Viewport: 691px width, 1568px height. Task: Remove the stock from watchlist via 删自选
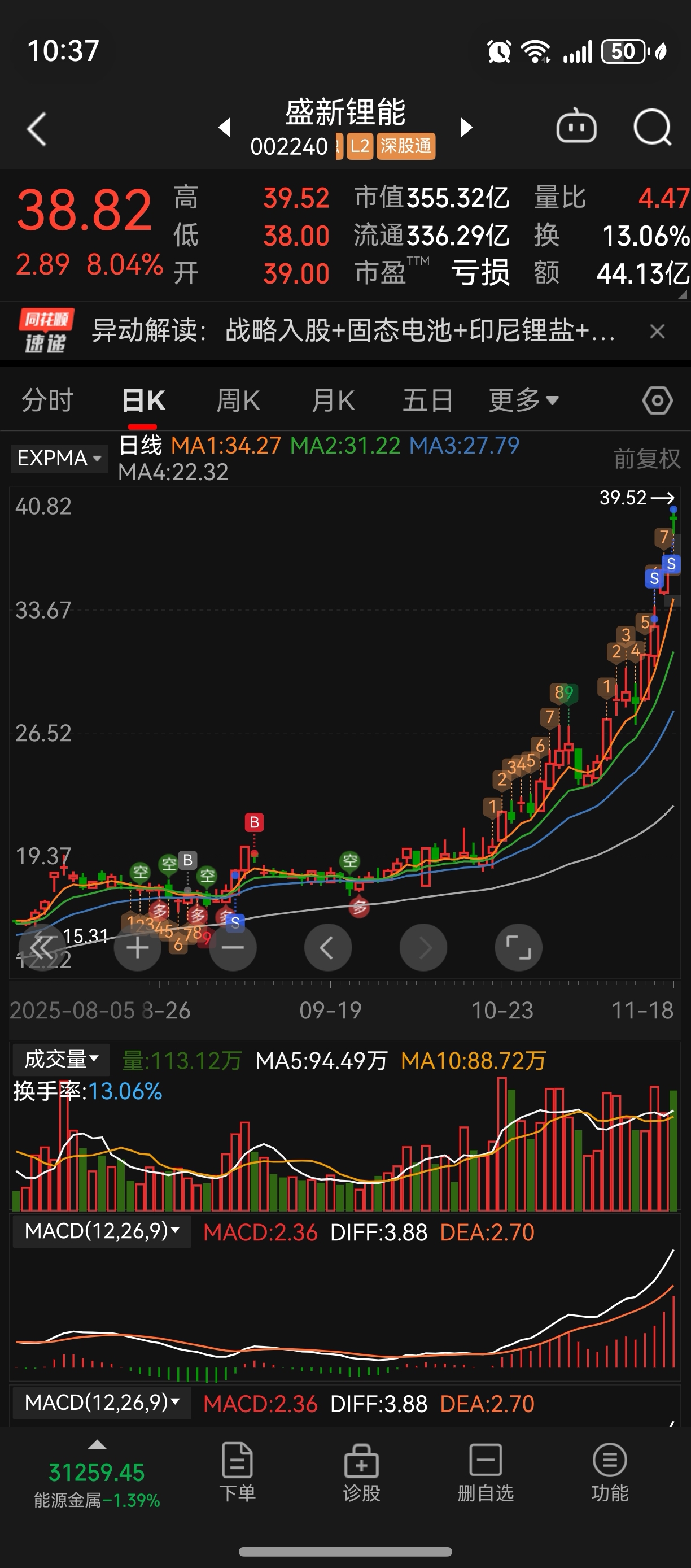(x=486, y=1471)
